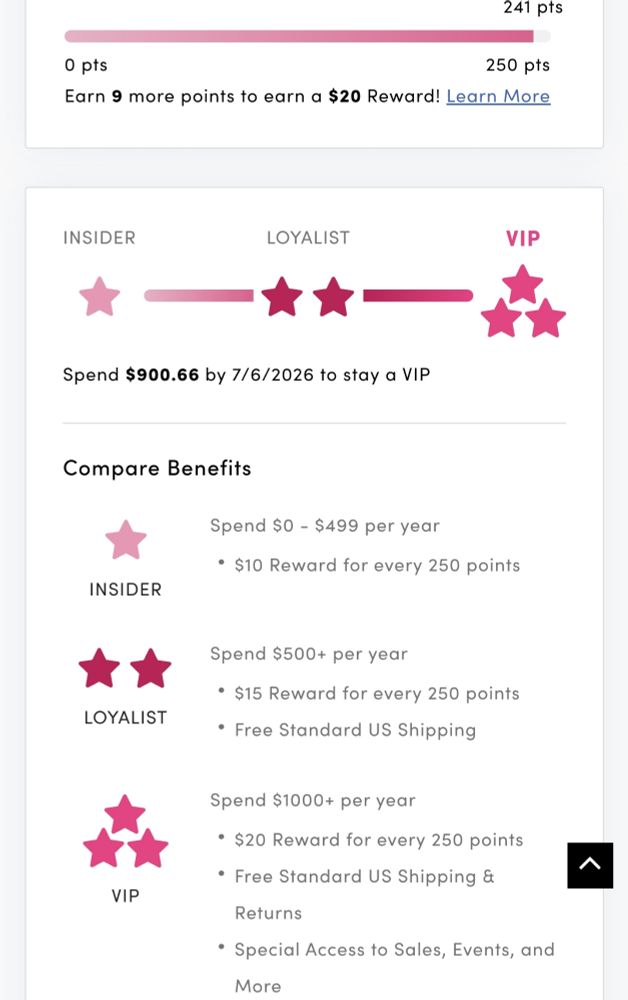Tap the back-to-top arrow button
Screen dimensions: 628x1000
pos(590,865)
